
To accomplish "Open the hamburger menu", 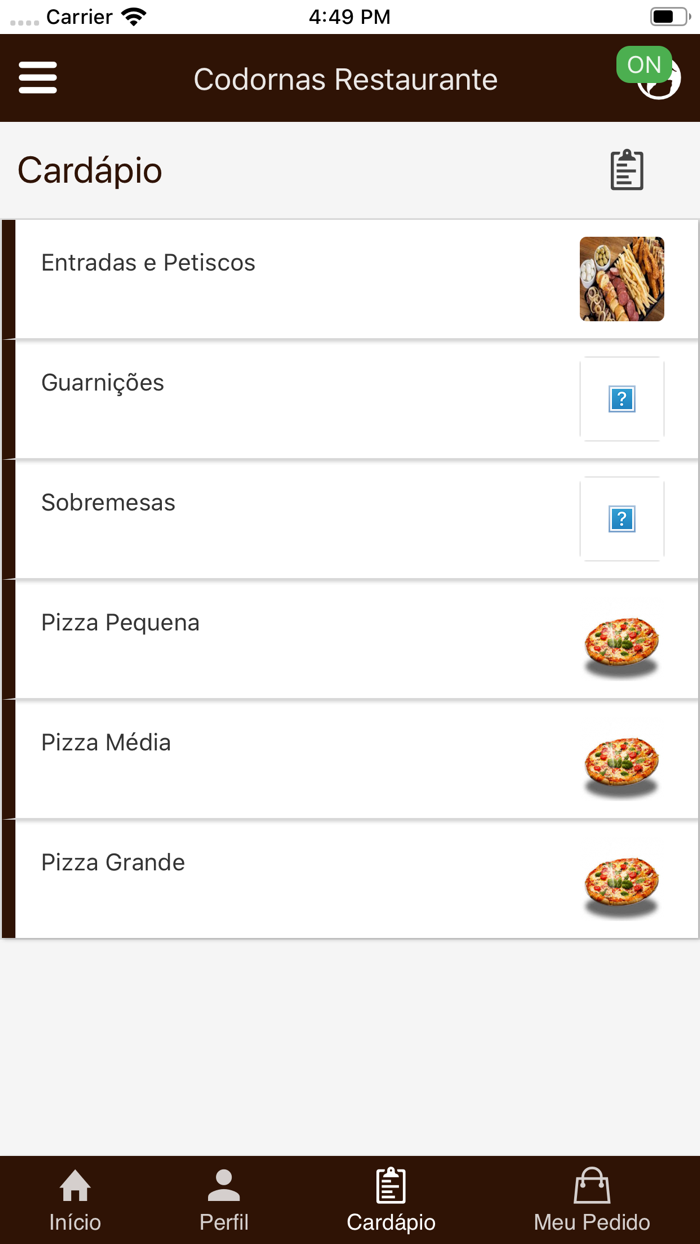I will (x=38, y=78).
